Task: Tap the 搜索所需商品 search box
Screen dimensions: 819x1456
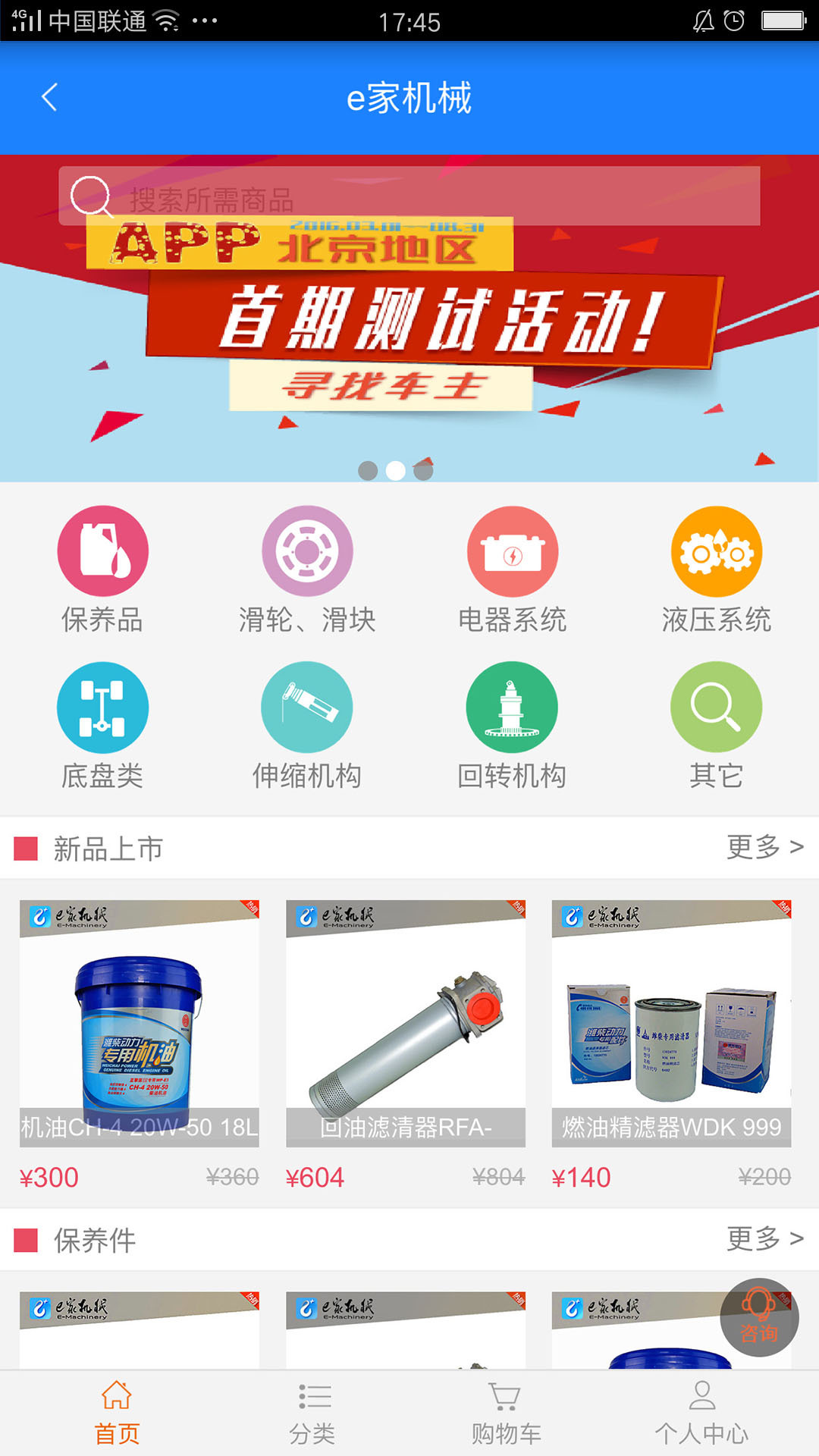Action: [x=409, y=196]
